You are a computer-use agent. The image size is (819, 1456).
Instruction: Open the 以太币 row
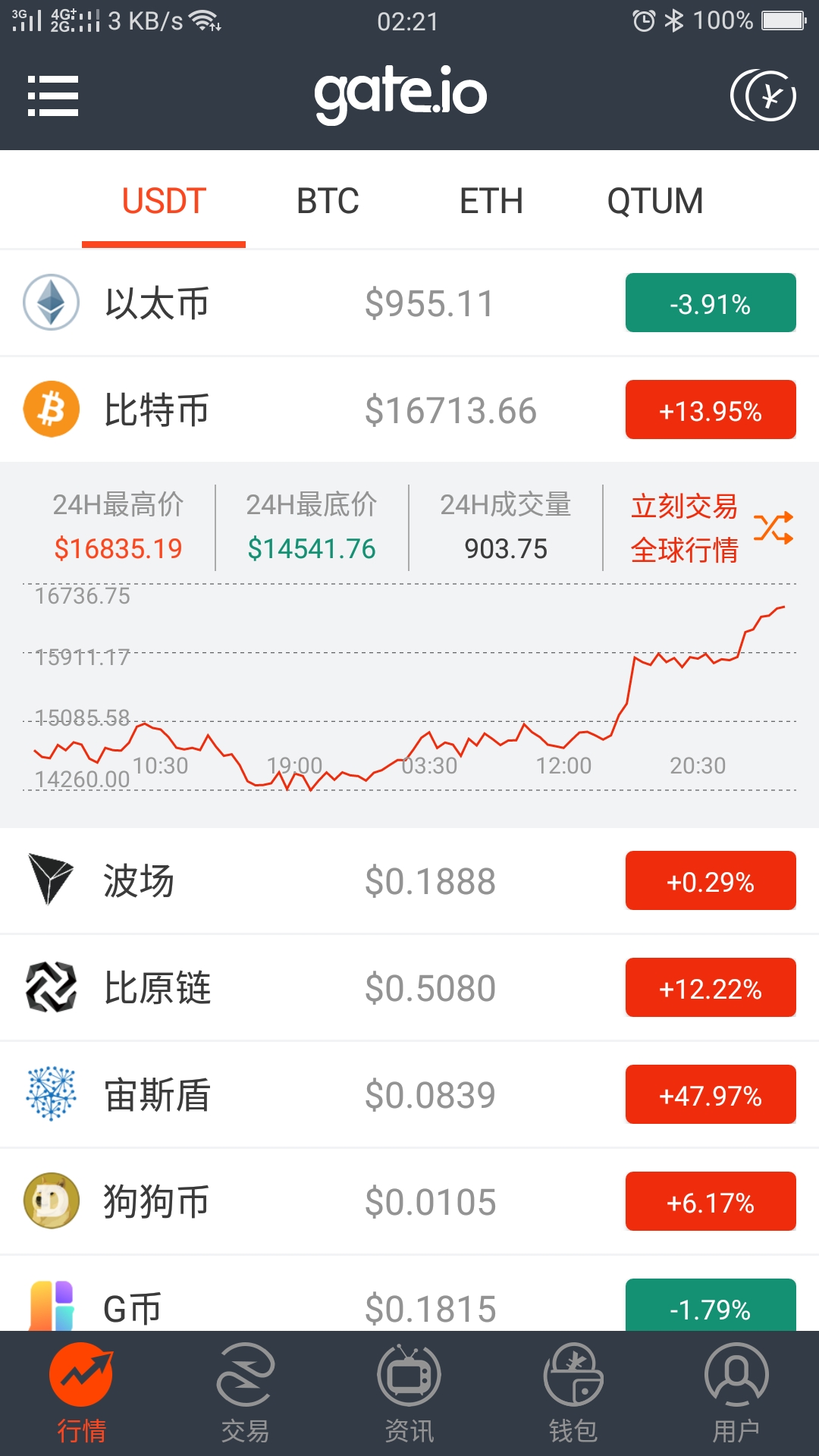point(409,303)
